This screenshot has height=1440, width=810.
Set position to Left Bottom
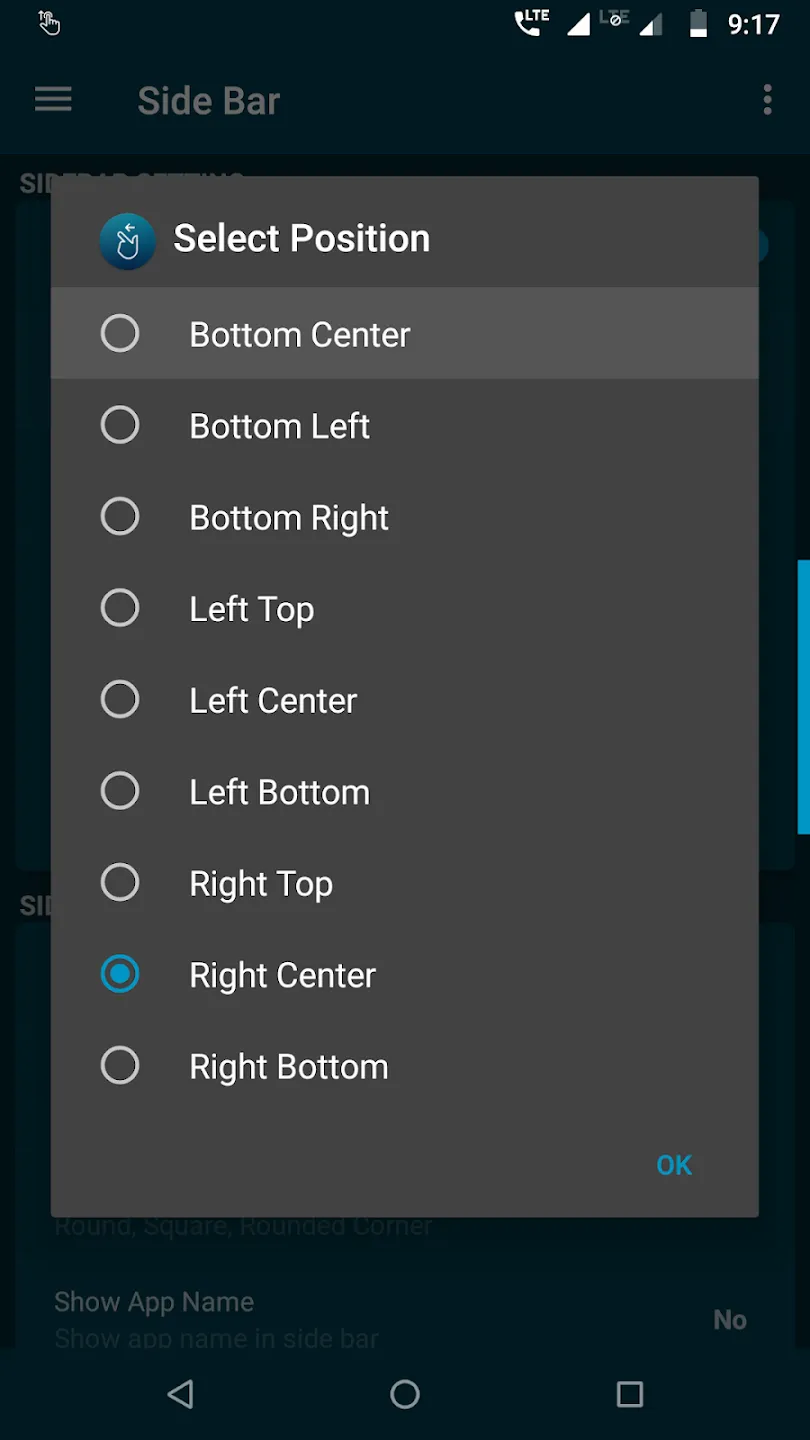coord(405,791)
